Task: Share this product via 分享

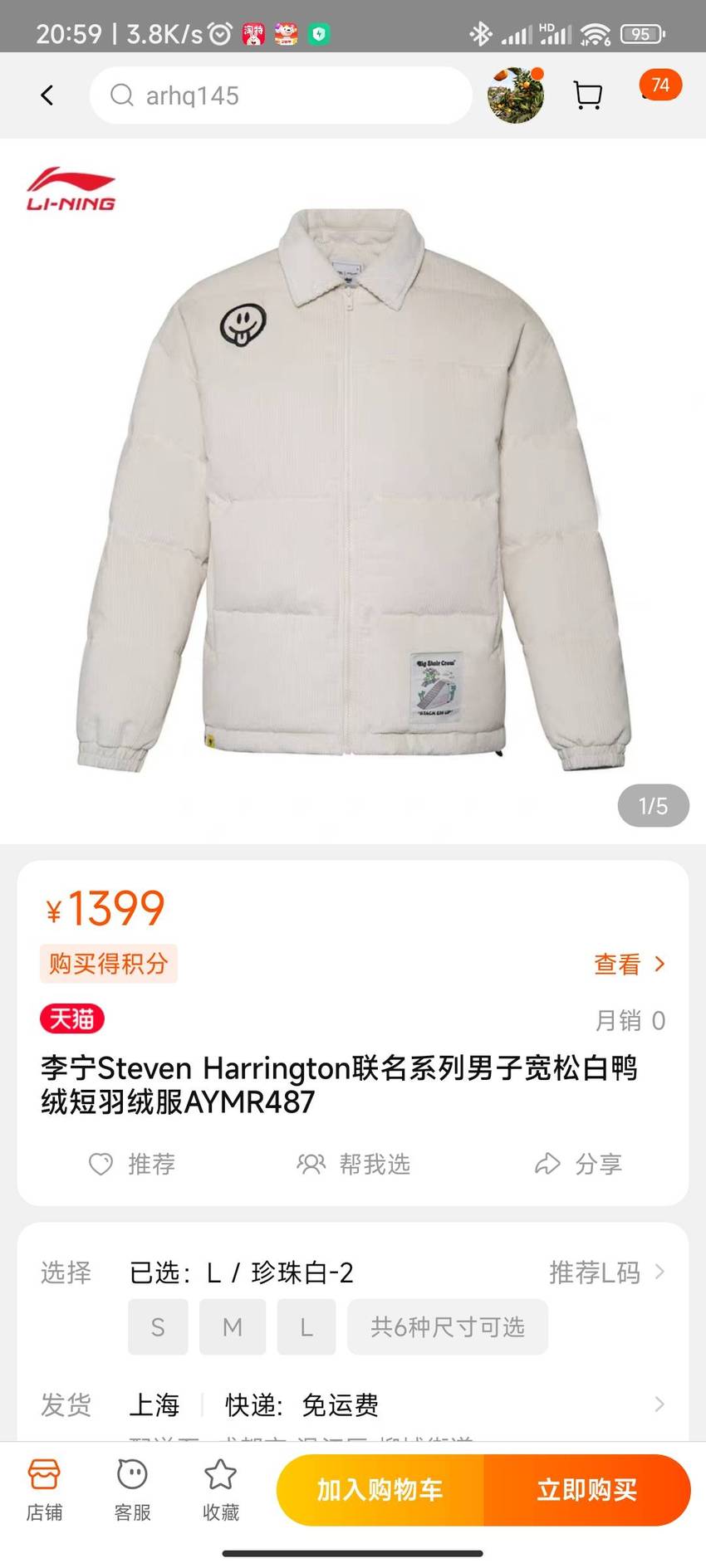Action: [x=578, y=1164]
